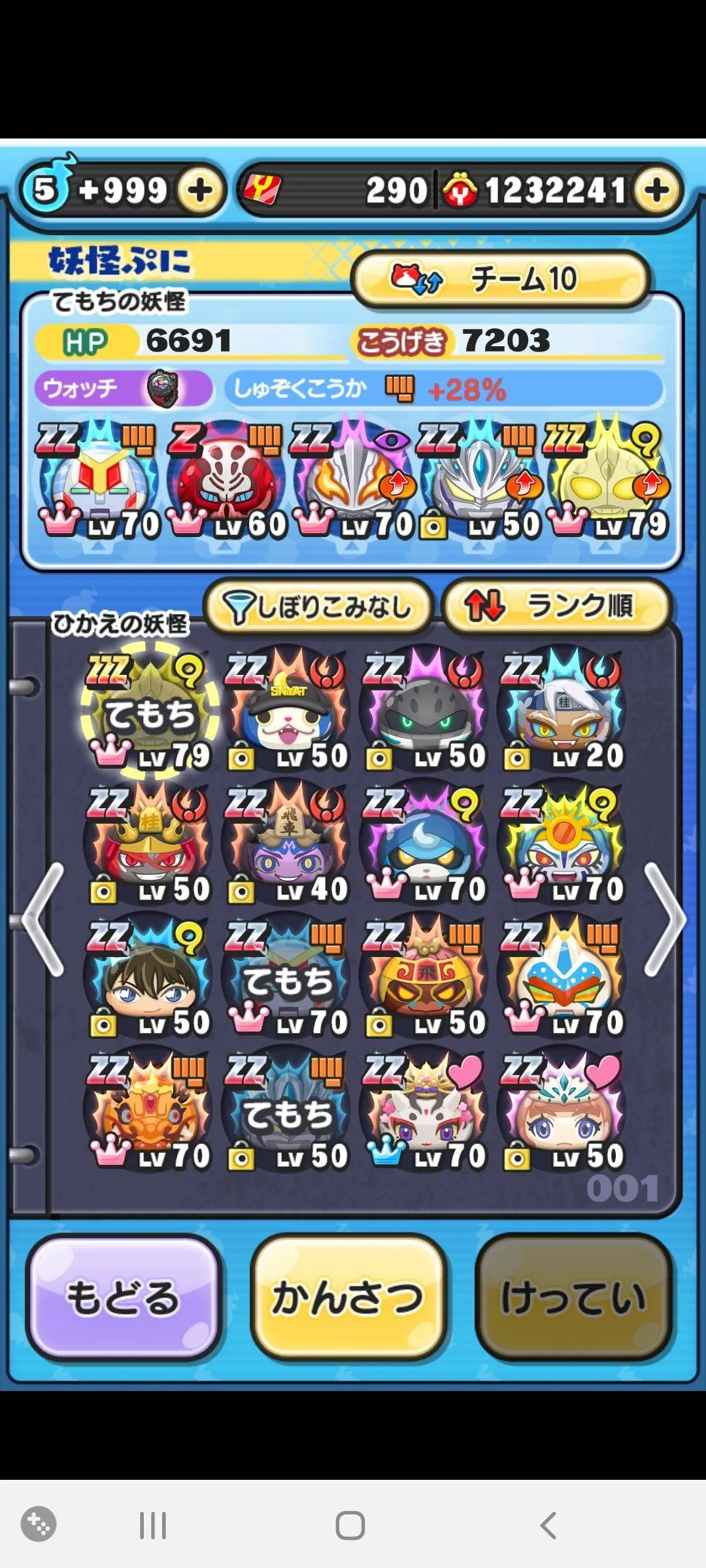Go back with the system back button
The width and height of the screenshot is (706, 1568).
pos(548,1526)
